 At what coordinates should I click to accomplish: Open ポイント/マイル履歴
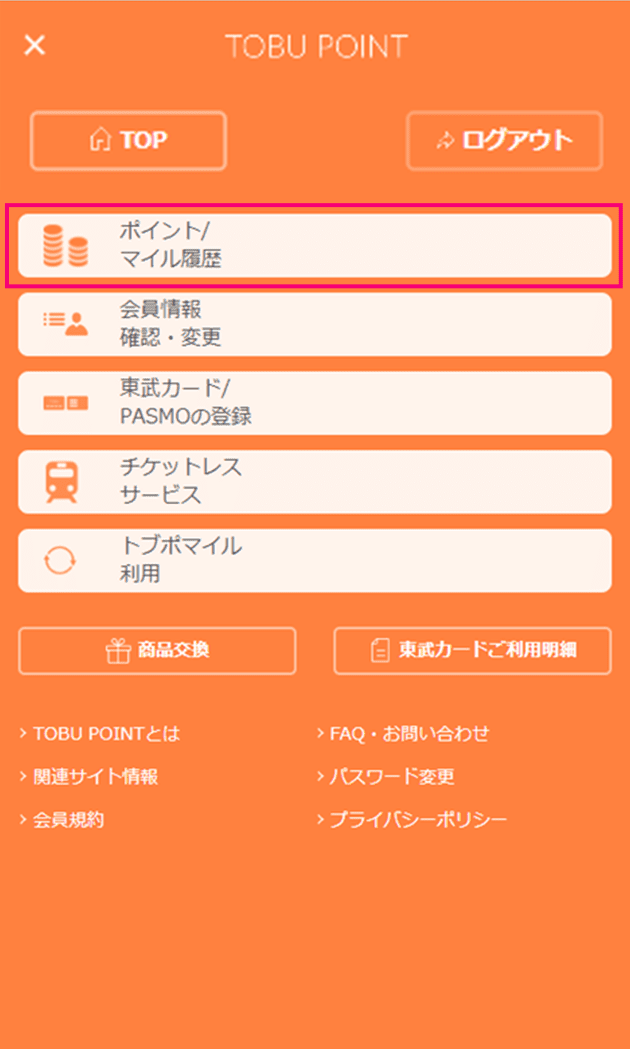314,245
